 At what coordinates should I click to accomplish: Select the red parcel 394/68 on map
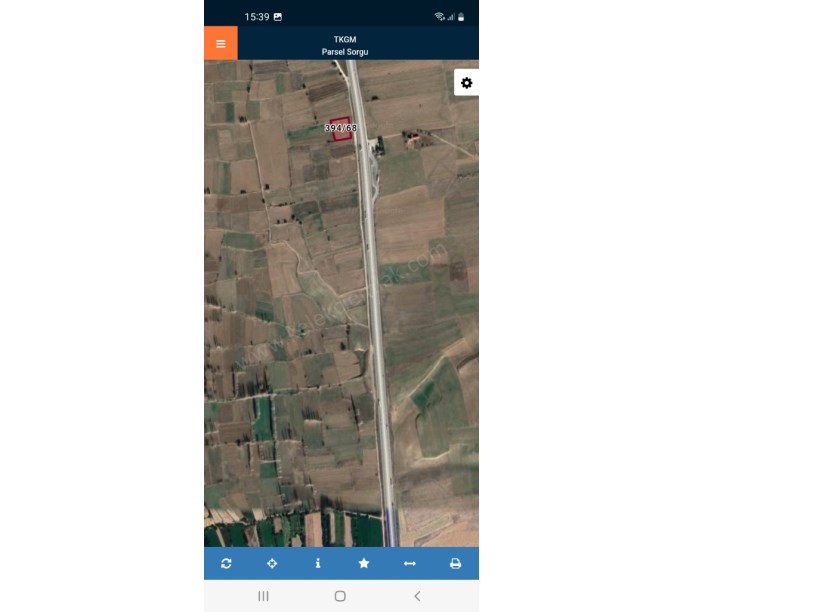point(341,129)
